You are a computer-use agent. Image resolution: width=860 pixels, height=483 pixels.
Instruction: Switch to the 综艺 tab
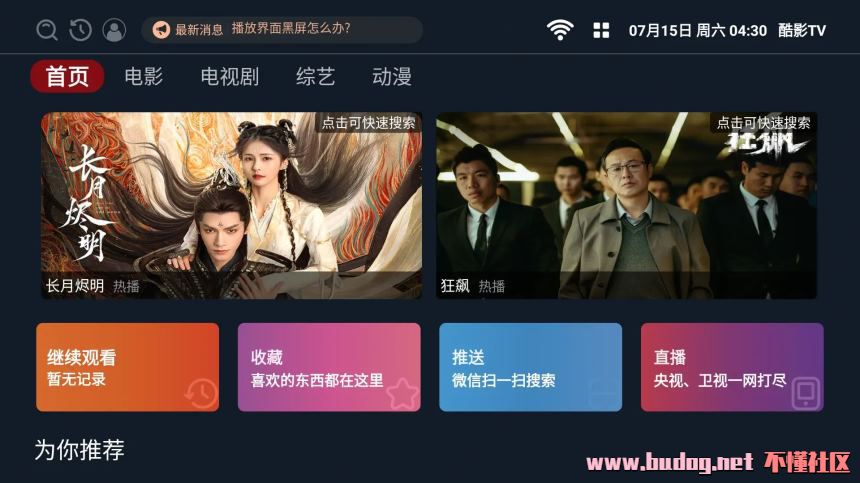tap(315, 76)
